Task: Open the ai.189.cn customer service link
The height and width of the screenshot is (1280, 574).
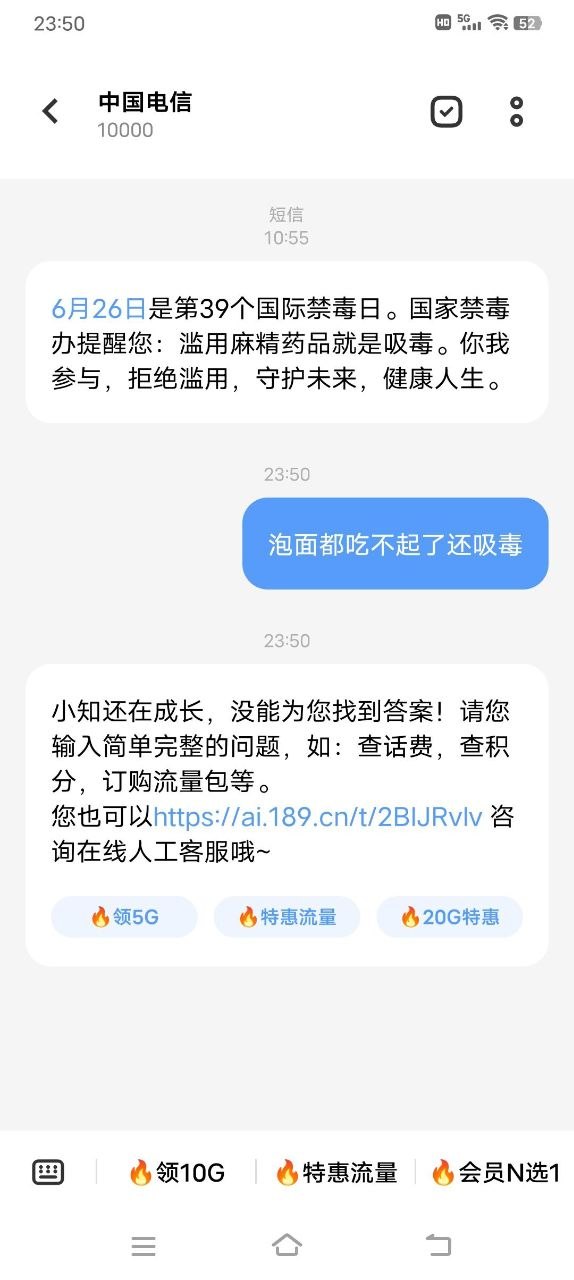Action: (318, 817)
